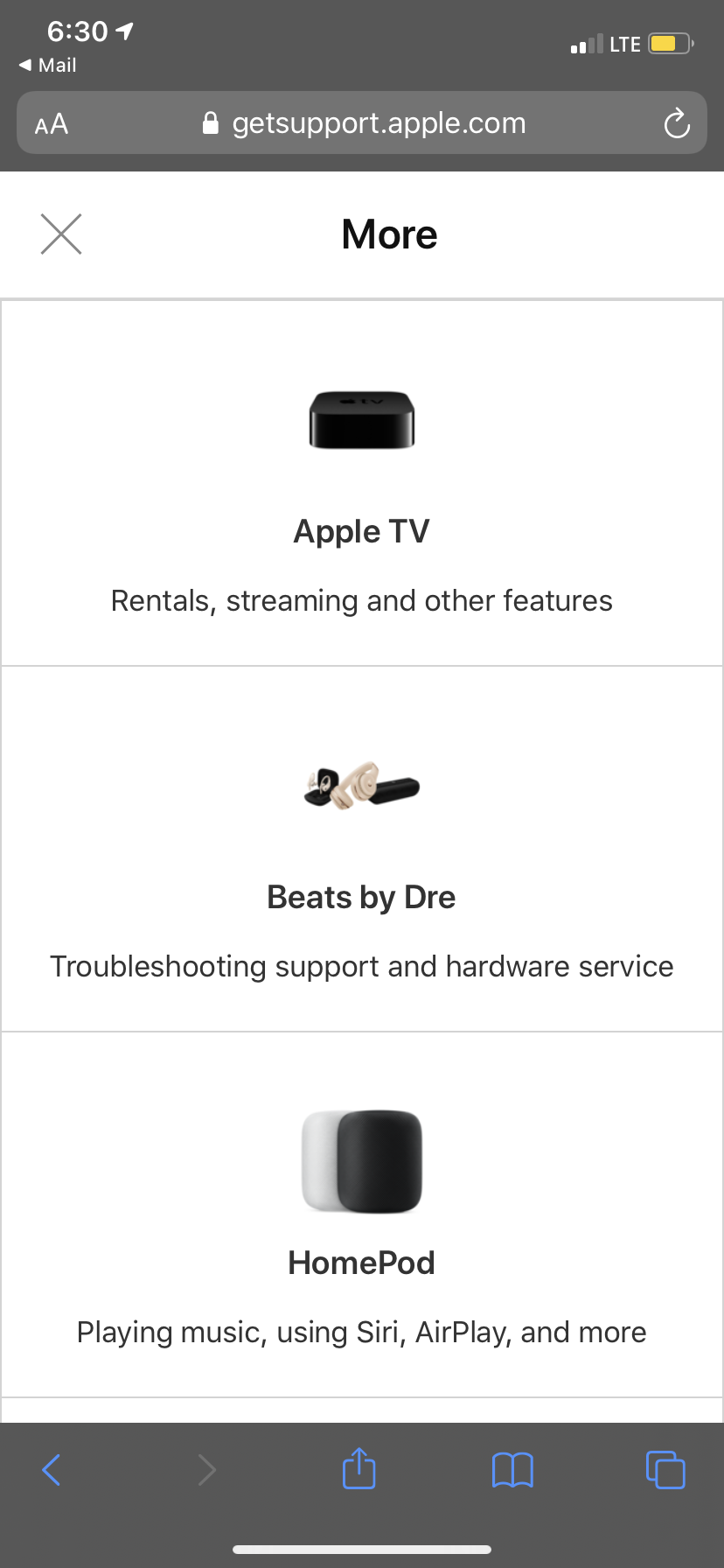Open HomePod troubleshooting support

361,1263
